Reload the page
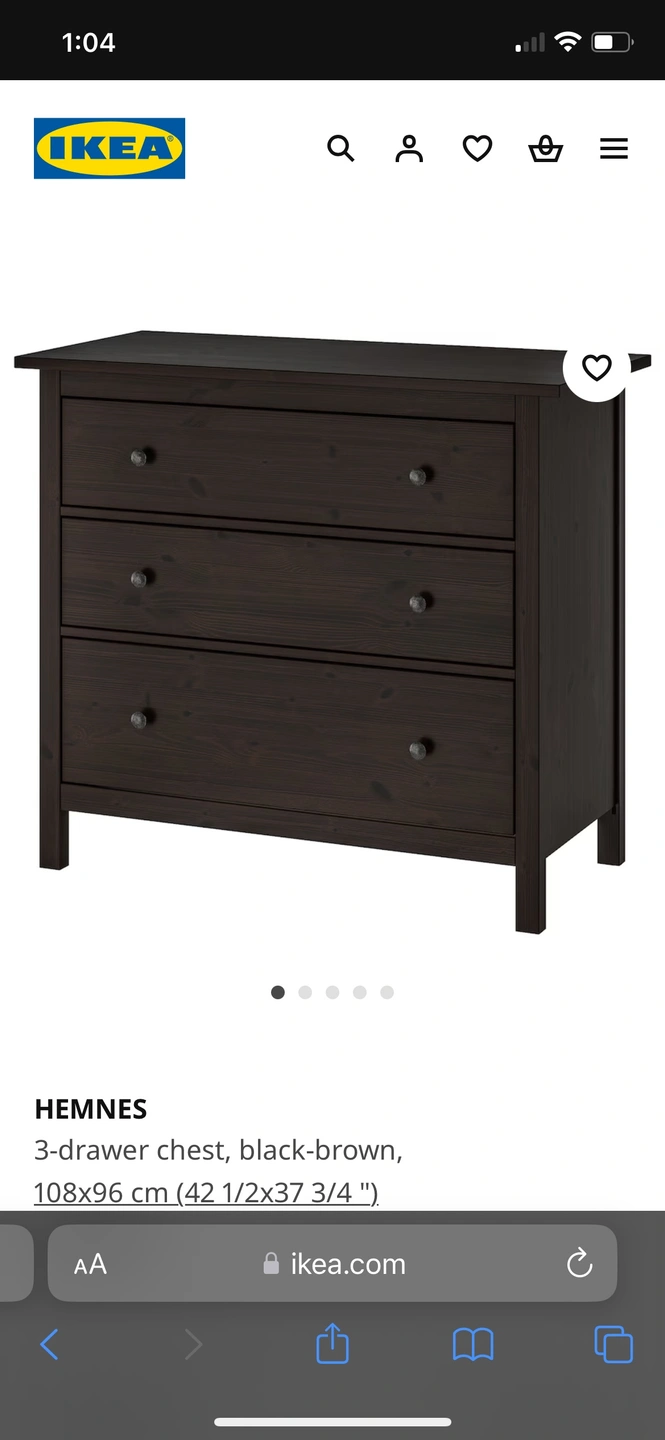This screenshot has height=1440, width=665. [580, 1264]
